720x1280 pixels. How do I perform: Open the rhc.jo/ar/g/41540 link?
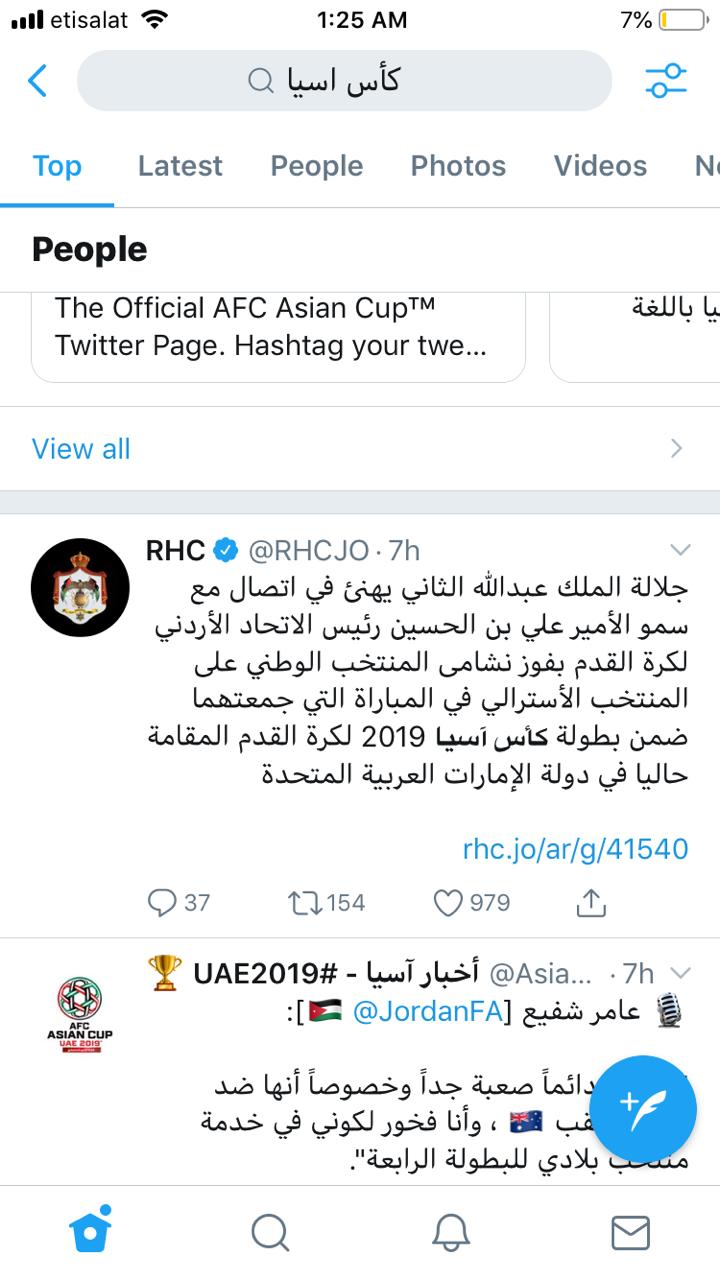click(575, 849)
